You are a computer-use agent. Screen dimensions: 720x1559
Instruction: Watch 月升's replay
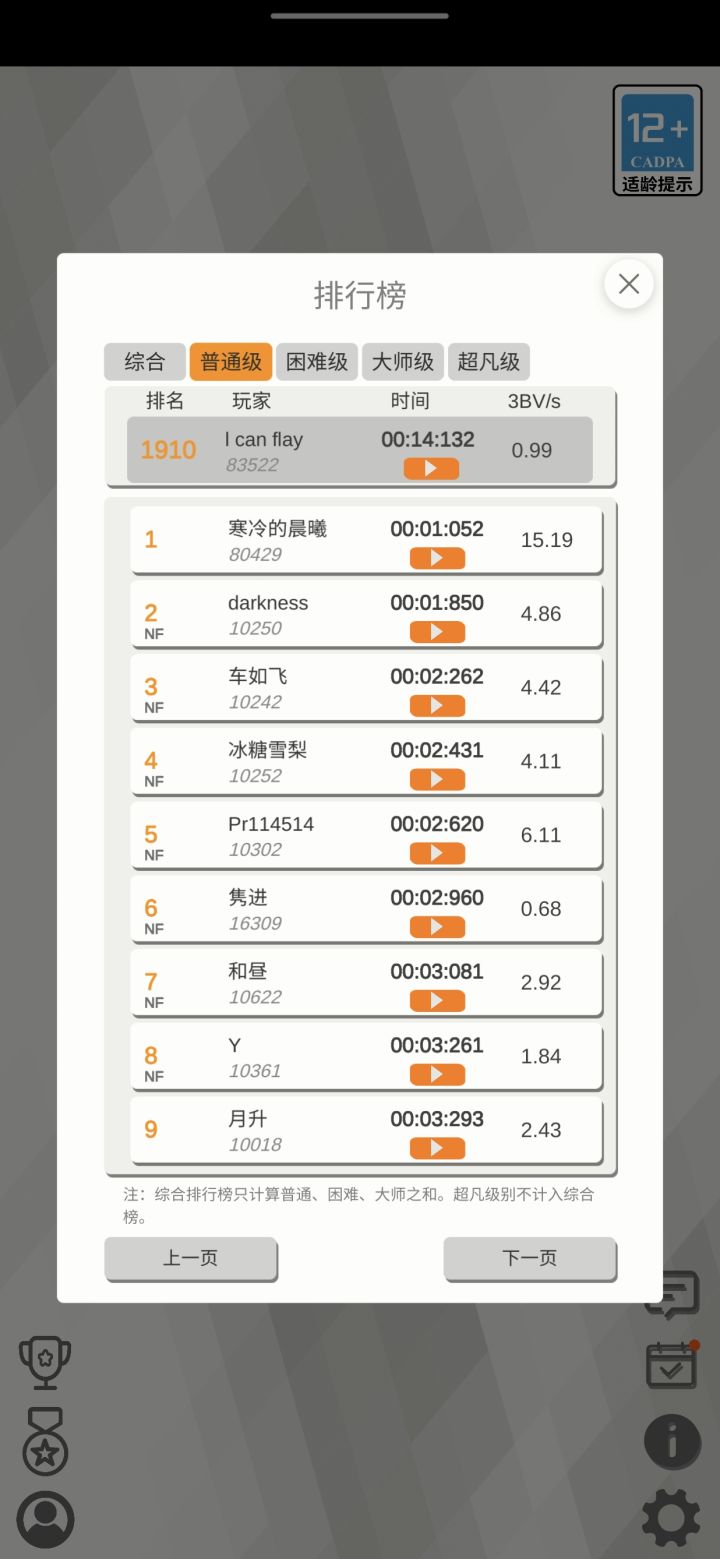[x=437, y=1148]
